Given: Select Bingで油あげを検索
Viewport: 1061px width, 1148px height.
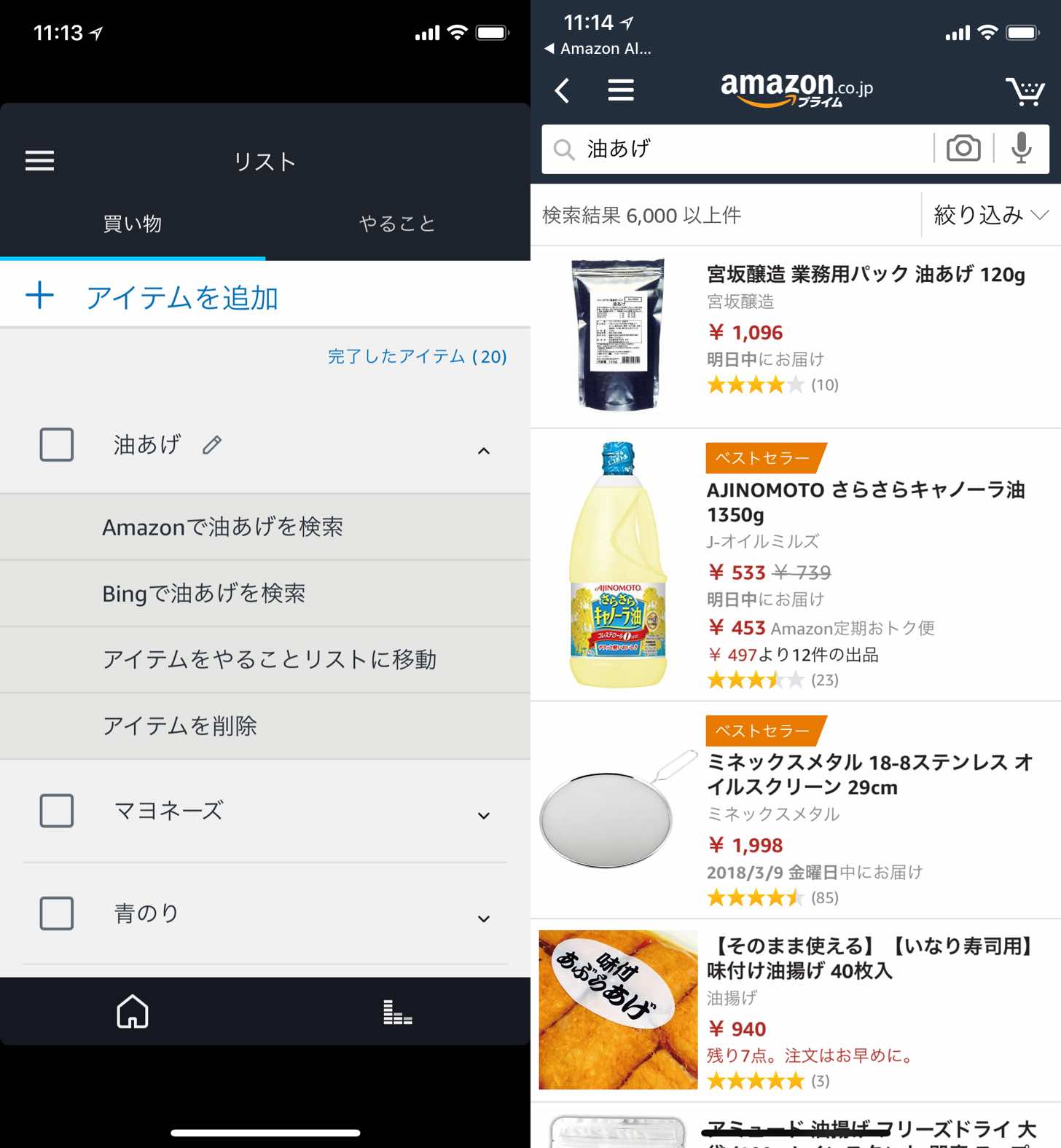Looking at the screenshot, I should (204, 593).
